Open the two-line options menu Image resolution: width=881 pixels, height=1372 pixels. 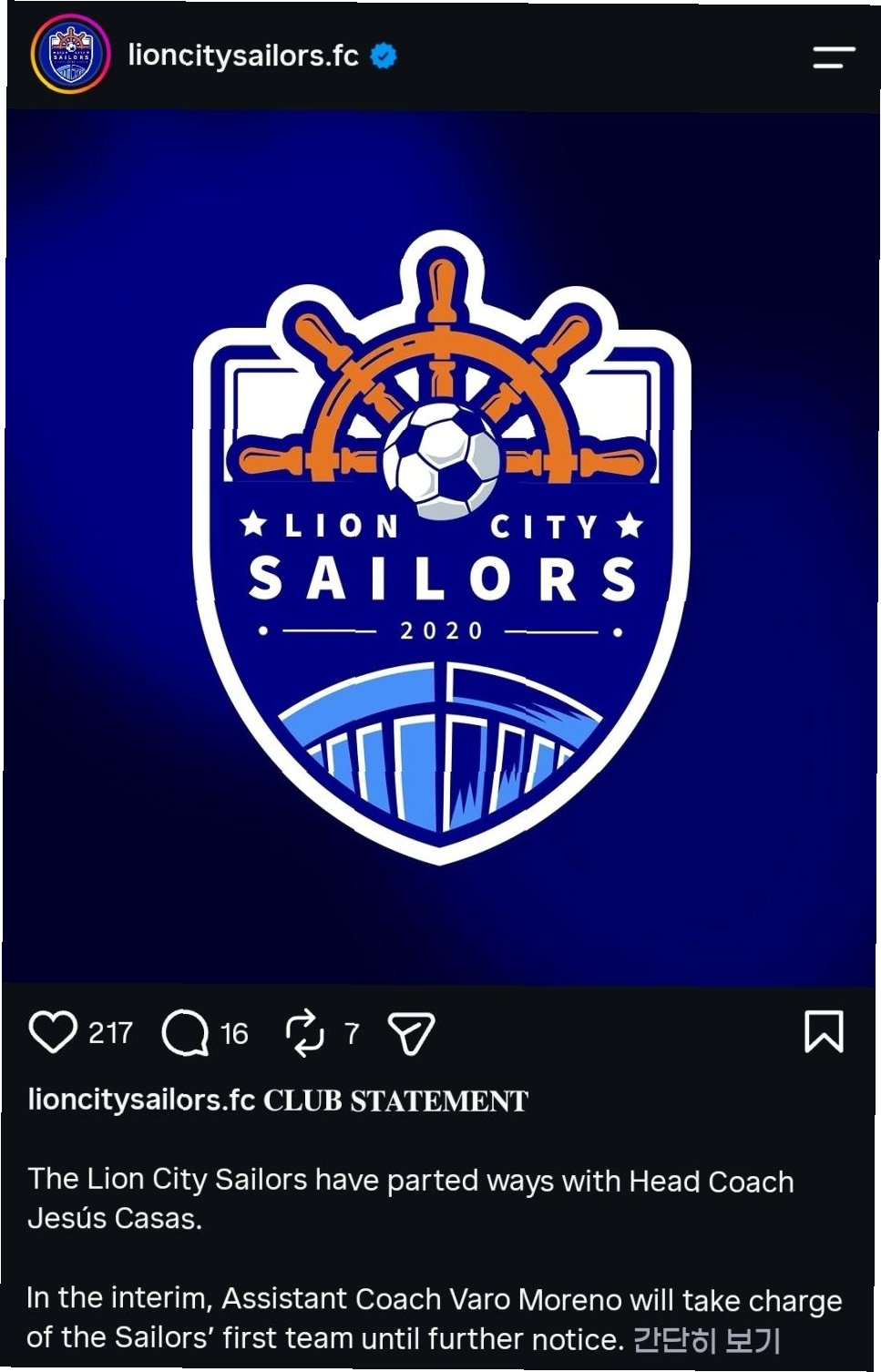click(834, 57)
